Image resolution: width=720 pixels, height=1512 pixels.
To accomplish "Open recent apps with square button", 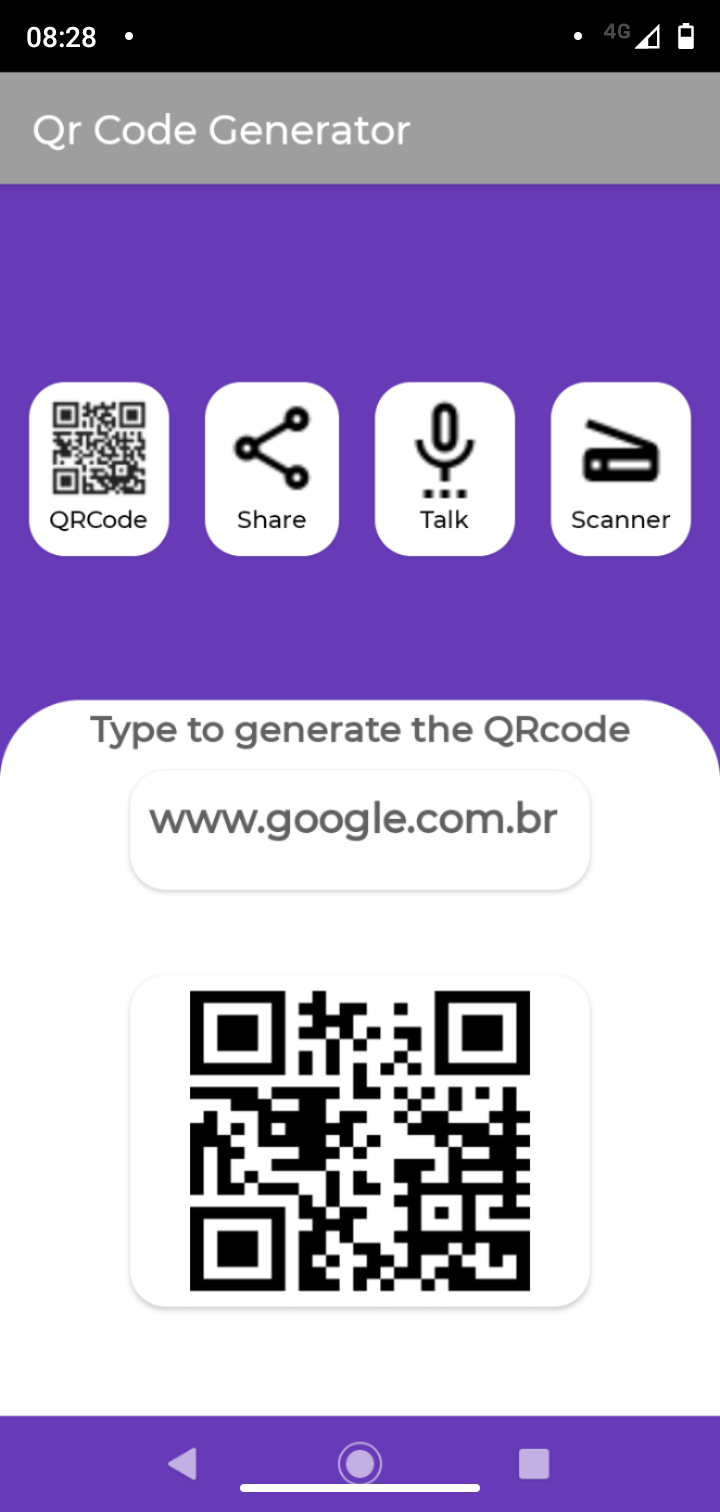I will tap(534, 1464).
